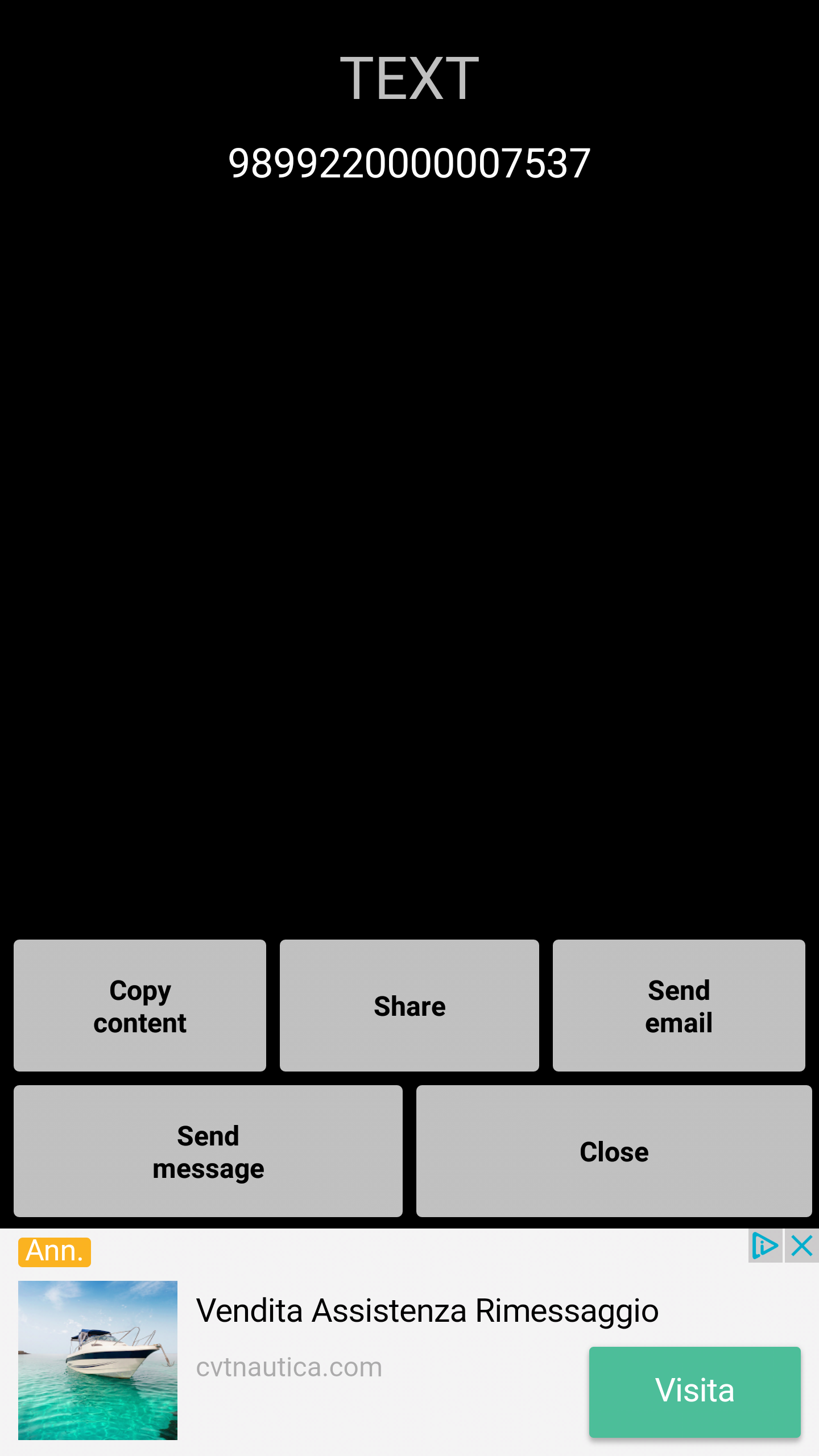Dismiss the ad with the X icon
Screen dimensions: 819x1456
pyautogui.click(x=802, y=1246)
